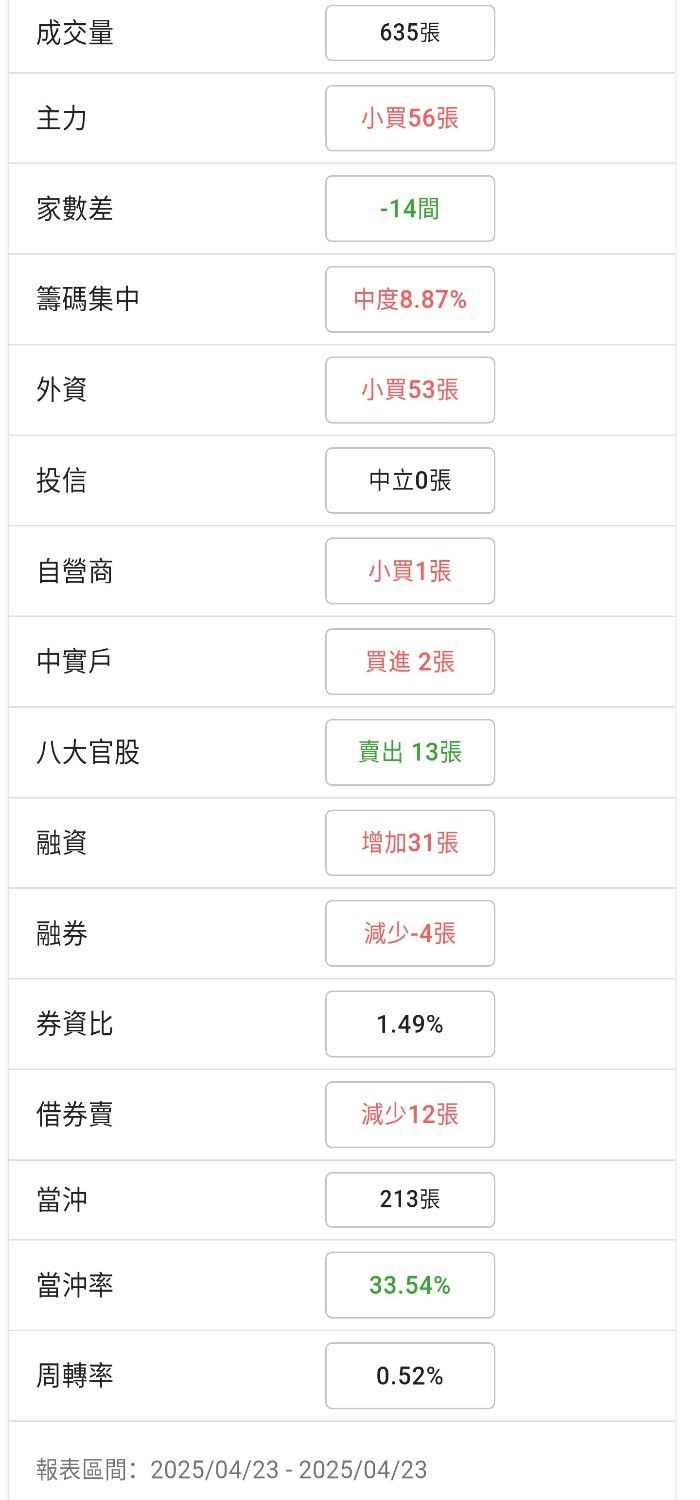Open the 自營商 小買1張 detail

410,571
